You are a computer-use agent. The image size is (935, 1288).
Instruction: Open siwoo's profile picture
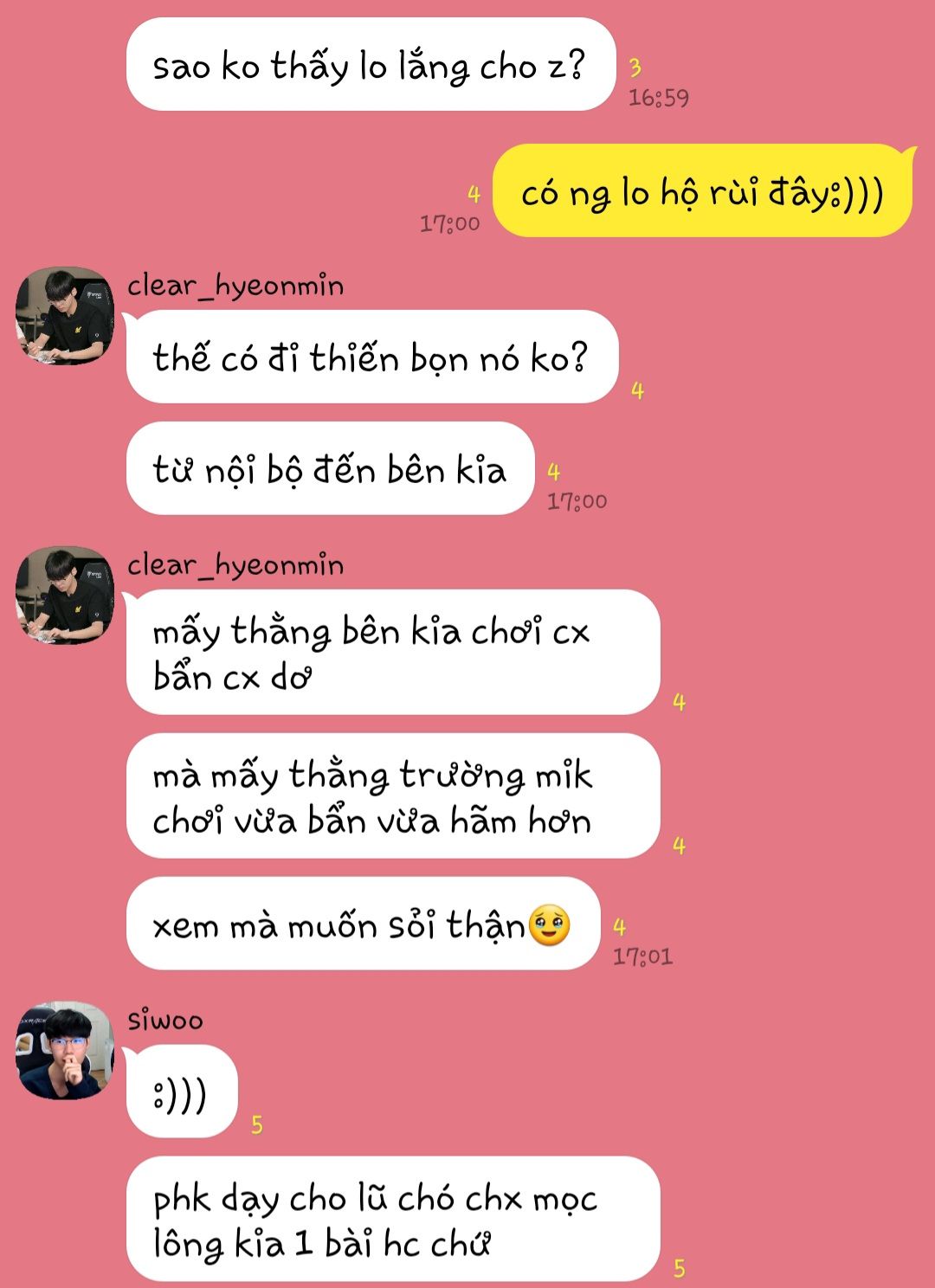click(x=65, y=1051)
